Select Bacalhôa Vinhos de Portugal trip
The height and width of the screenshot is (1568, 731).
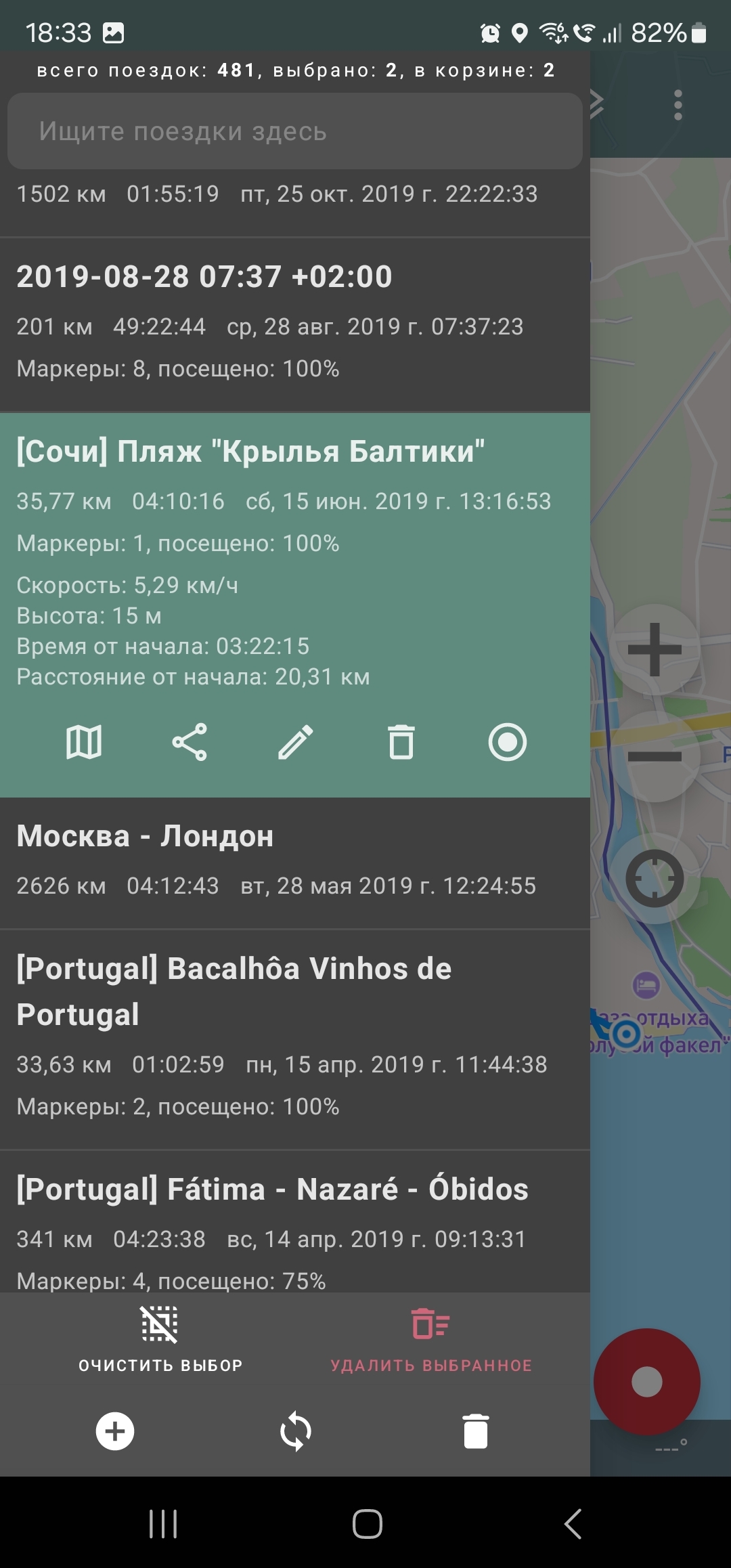(295, 1040)
